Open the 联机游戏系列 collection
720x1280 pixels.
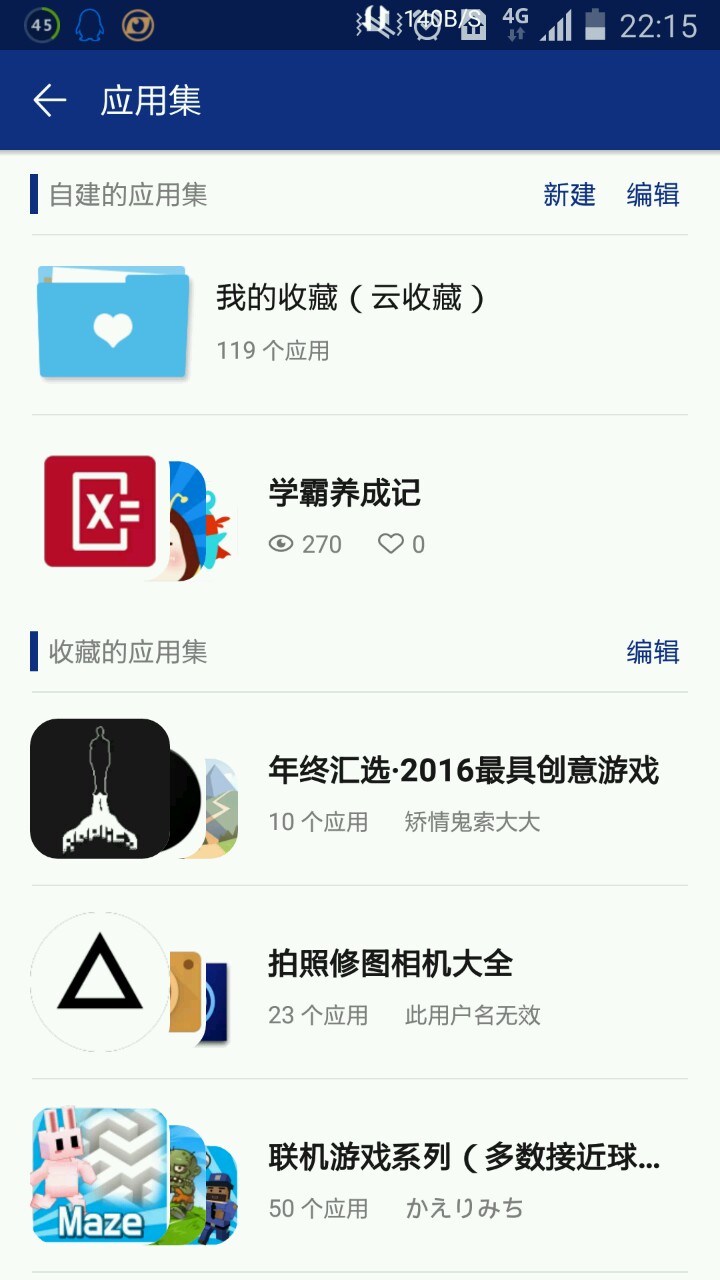tap(360, 1176)
